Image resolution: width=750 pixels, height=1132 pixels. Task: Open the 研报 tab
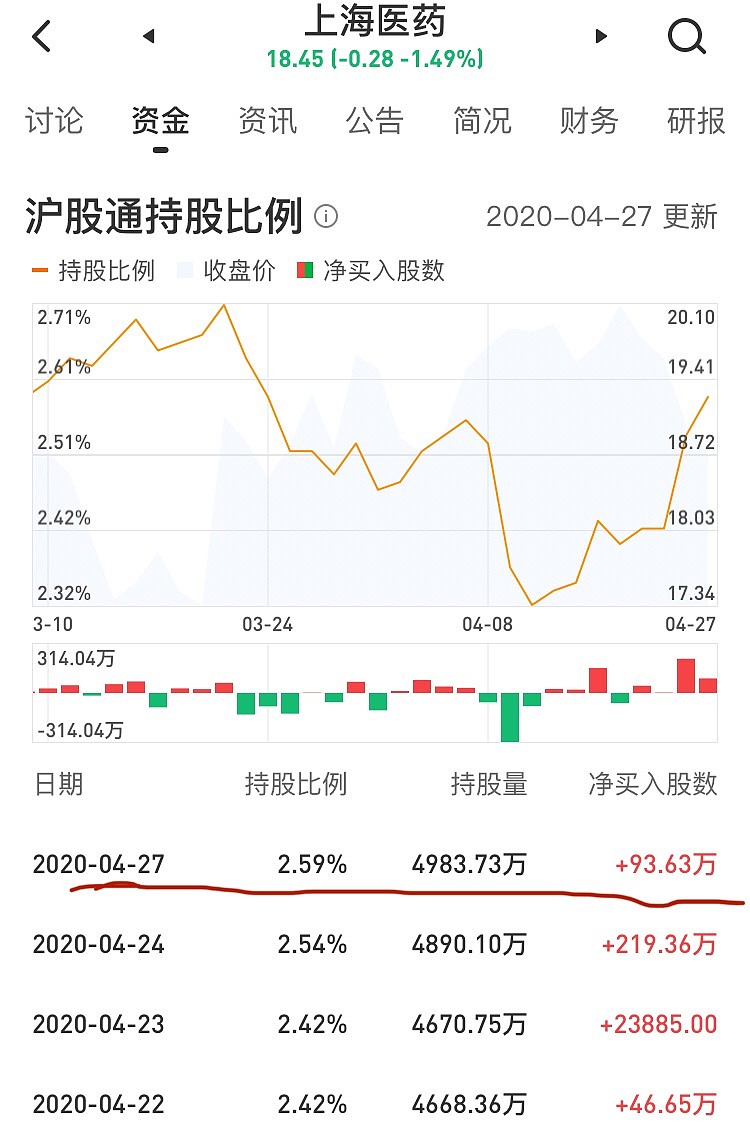click(x=696, y=121)
